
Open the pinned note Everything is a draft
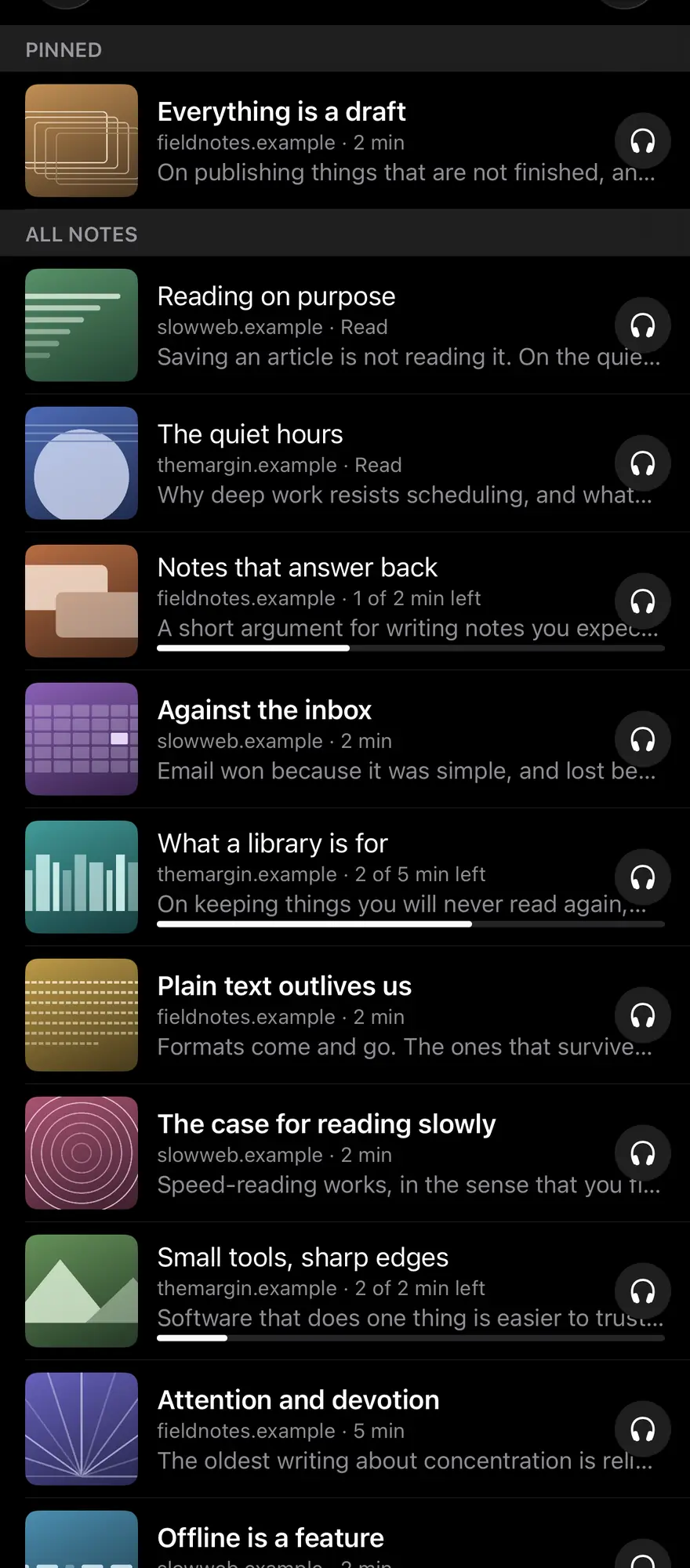345,140
